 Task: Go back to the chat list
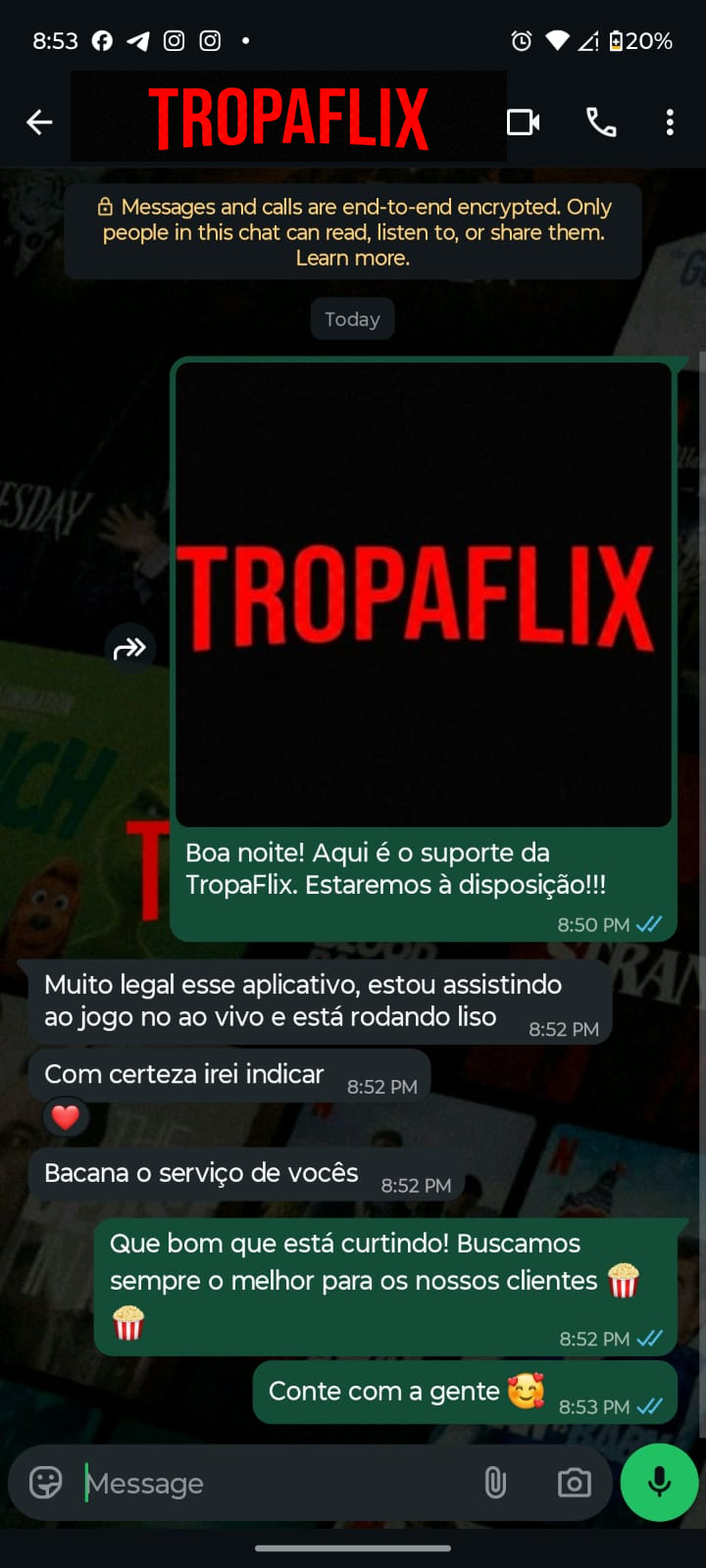click(39, 122)
